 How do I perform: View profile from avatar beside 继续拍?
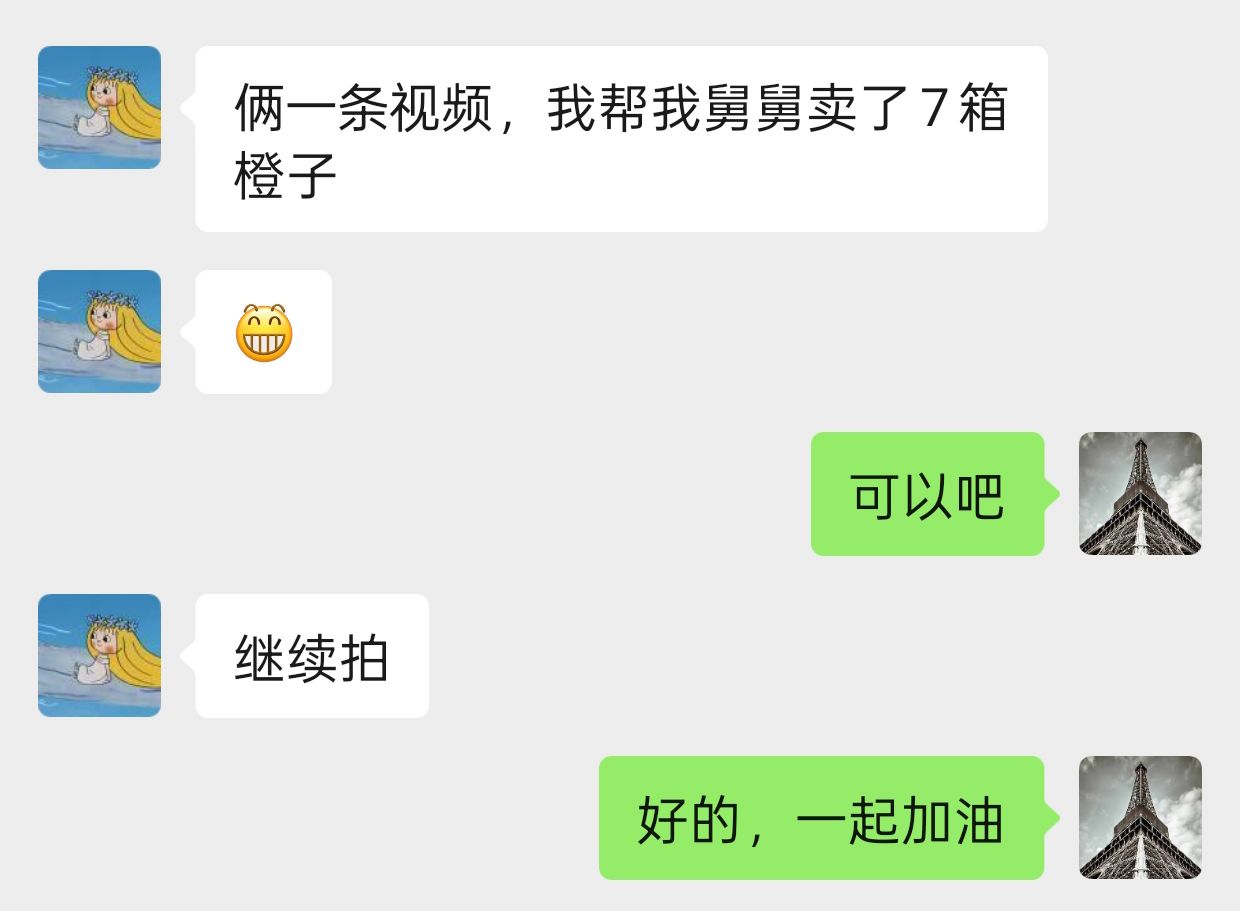click(99, 655)
